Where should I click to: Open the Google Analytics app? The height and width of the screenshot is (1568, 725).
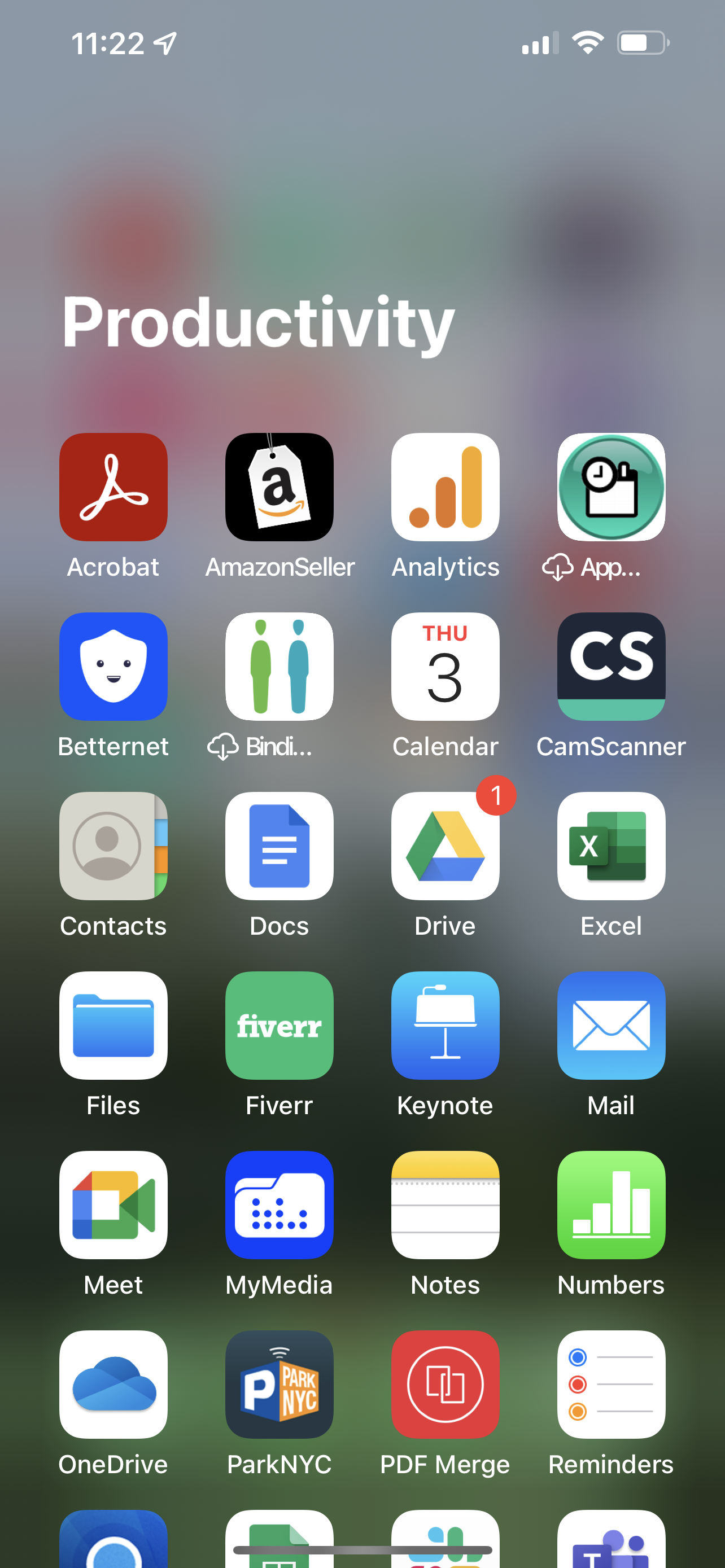click(x=445, y=487)
